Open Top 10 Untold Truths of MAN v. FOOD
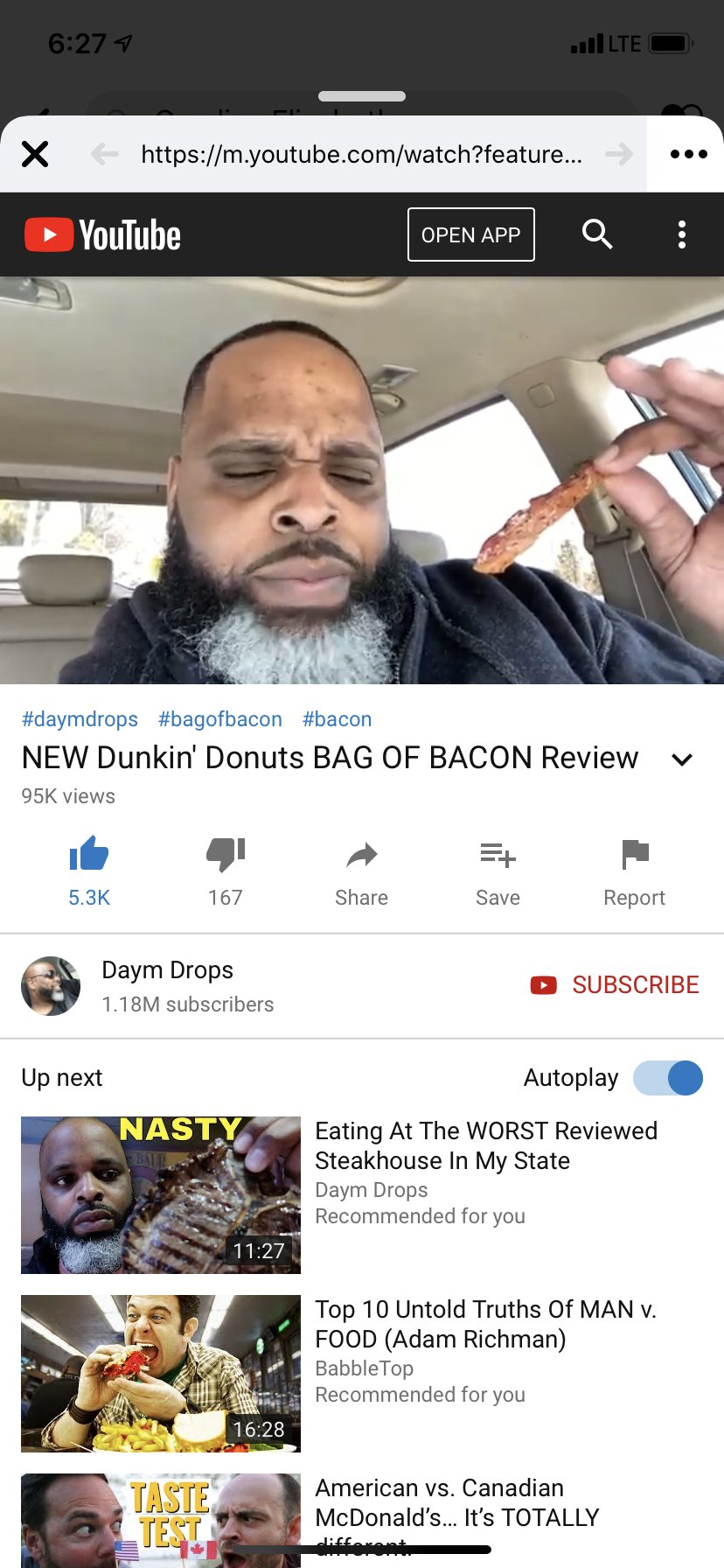 coord(485,1324)
